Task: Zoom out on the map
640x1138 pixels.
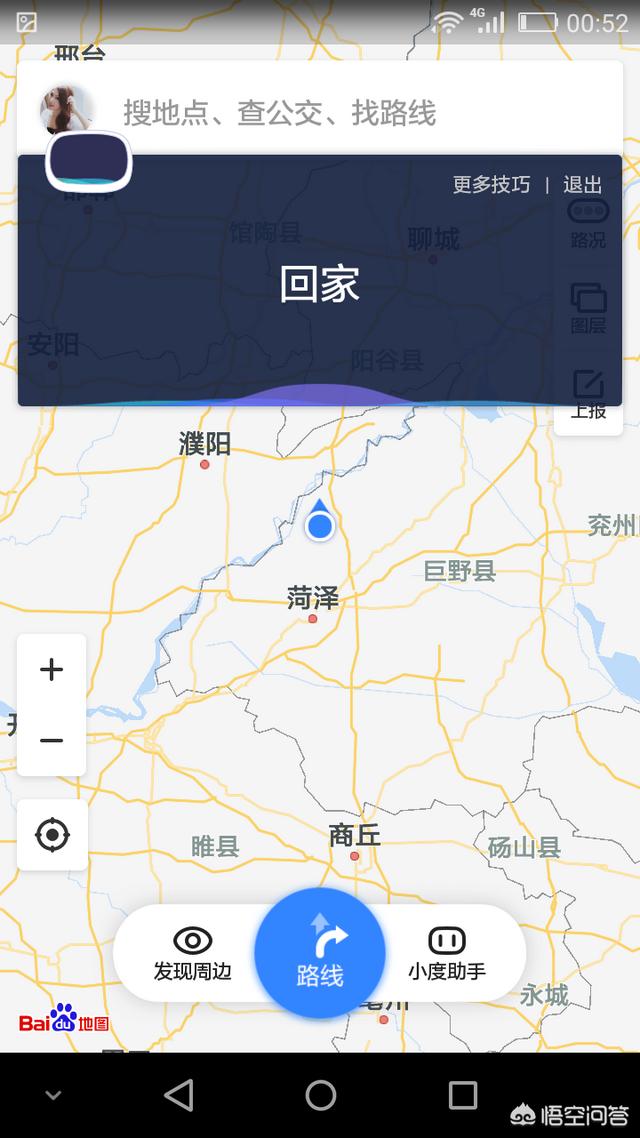Action: [x=51, y=741]
